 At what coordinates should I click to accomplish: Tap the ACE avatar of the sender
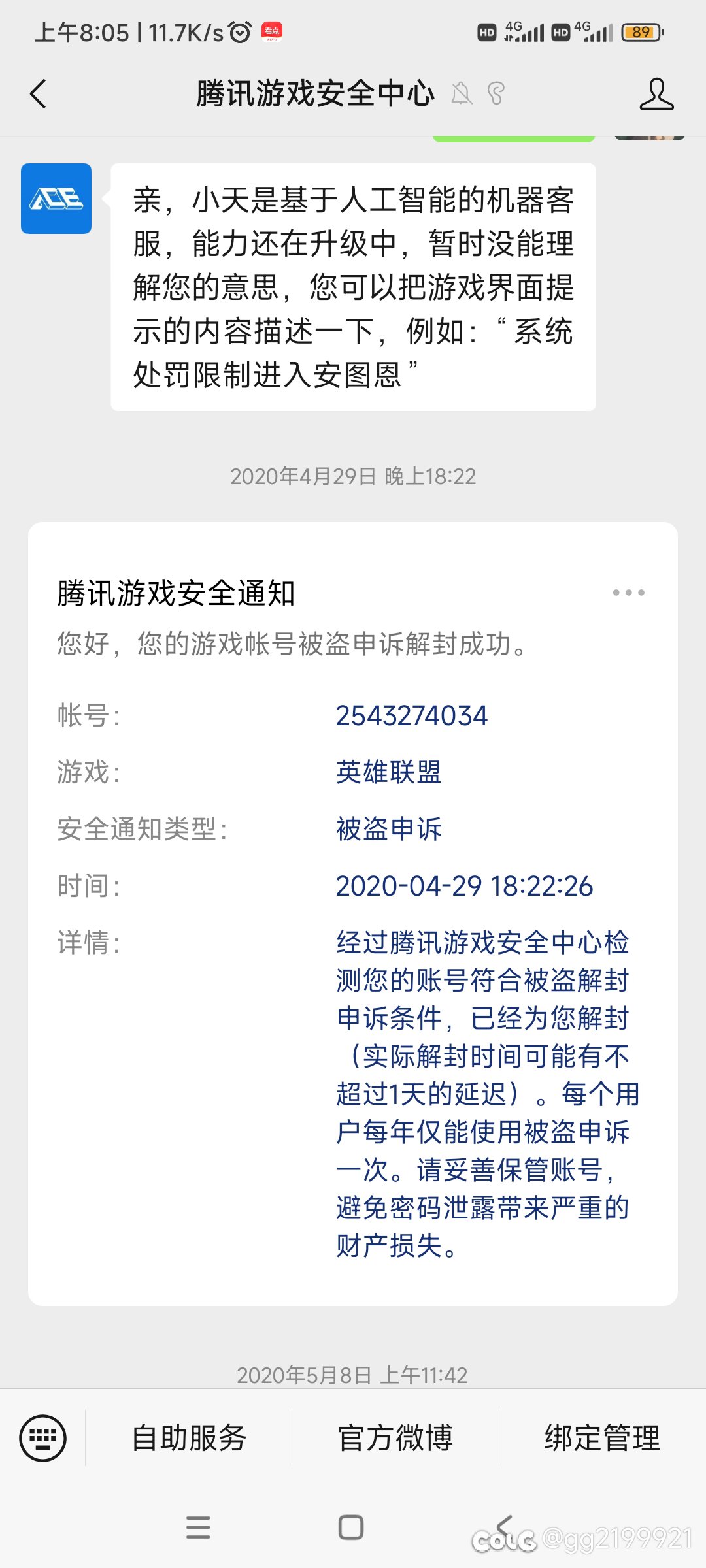tap(56, 199)
